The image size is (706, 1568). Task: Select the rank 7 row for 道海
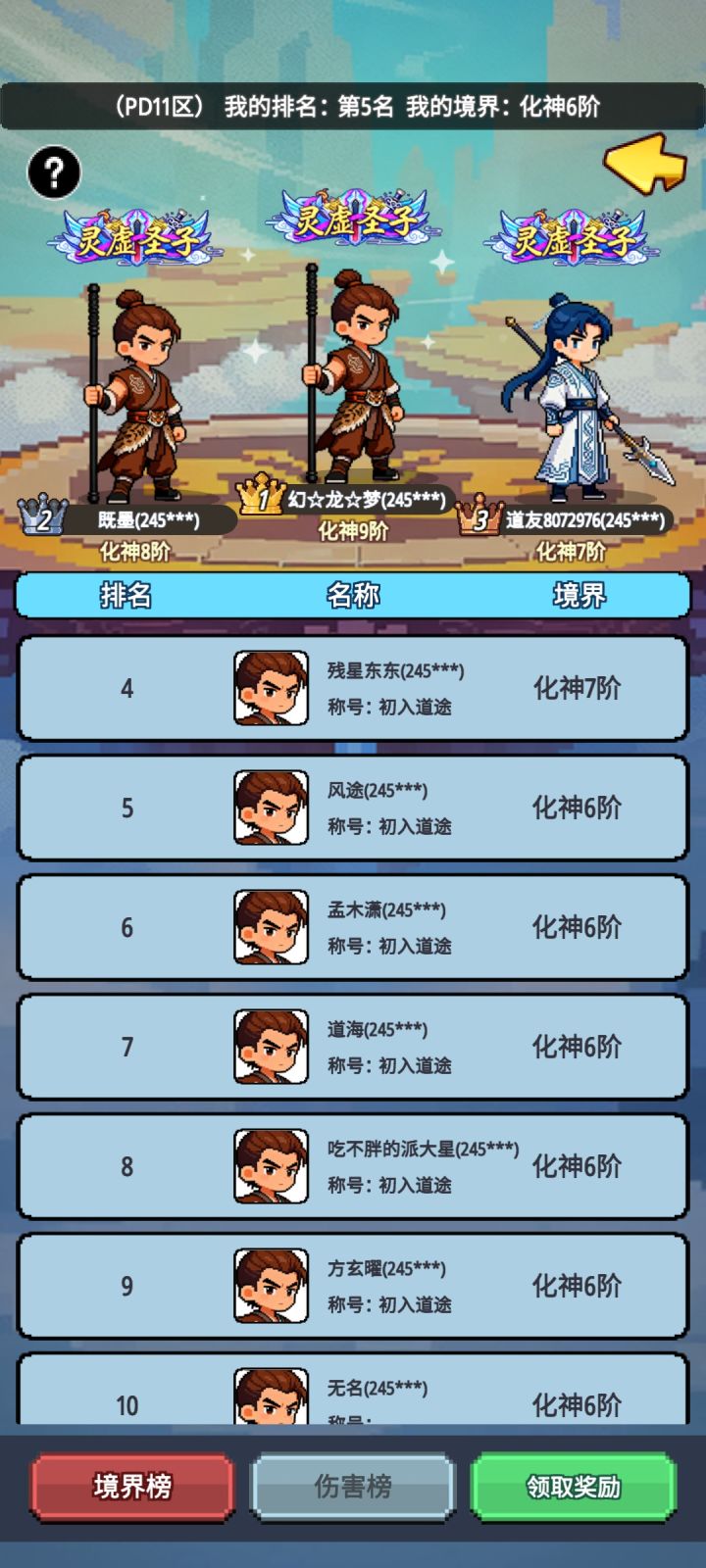click(353, 1047)
